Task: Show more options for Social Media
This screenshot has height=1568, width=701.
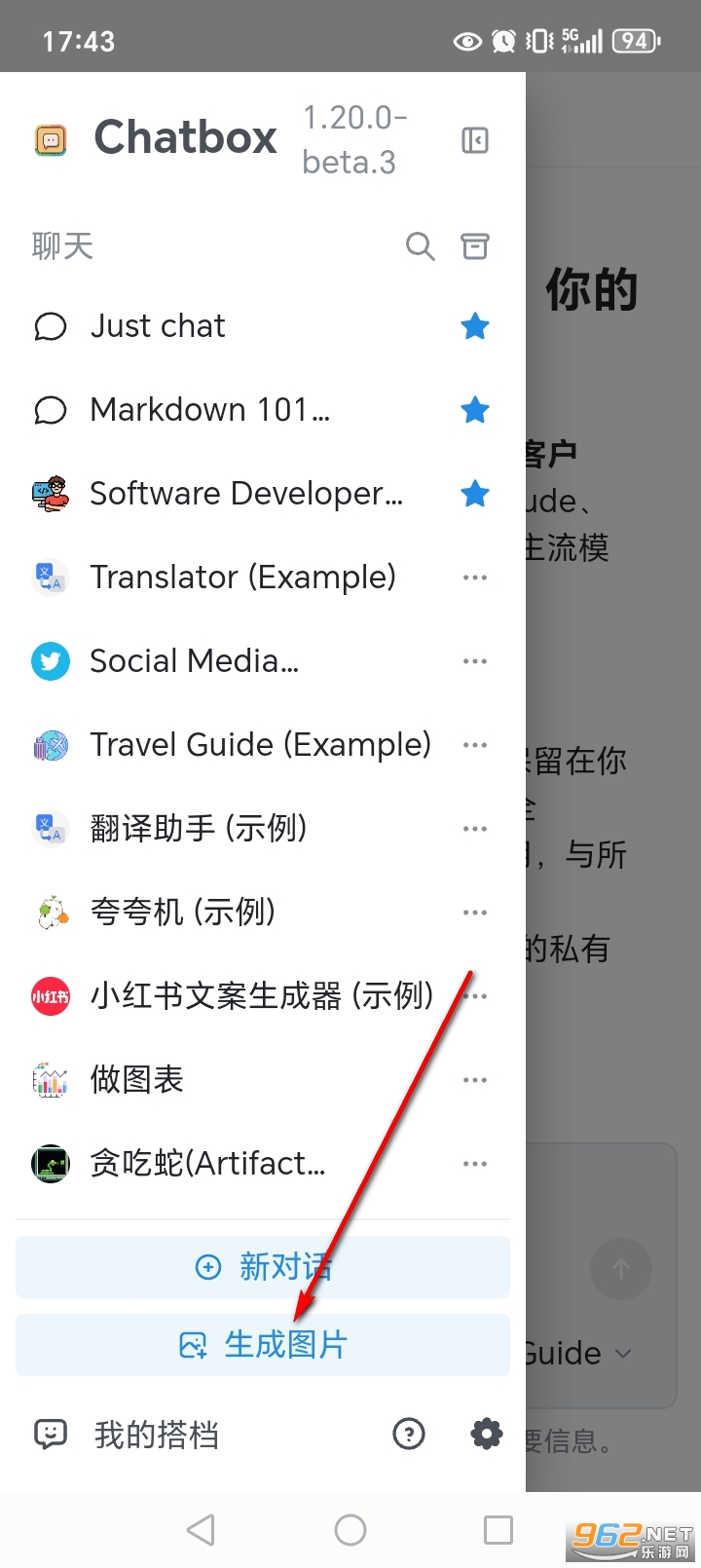Action: [475, 661]
